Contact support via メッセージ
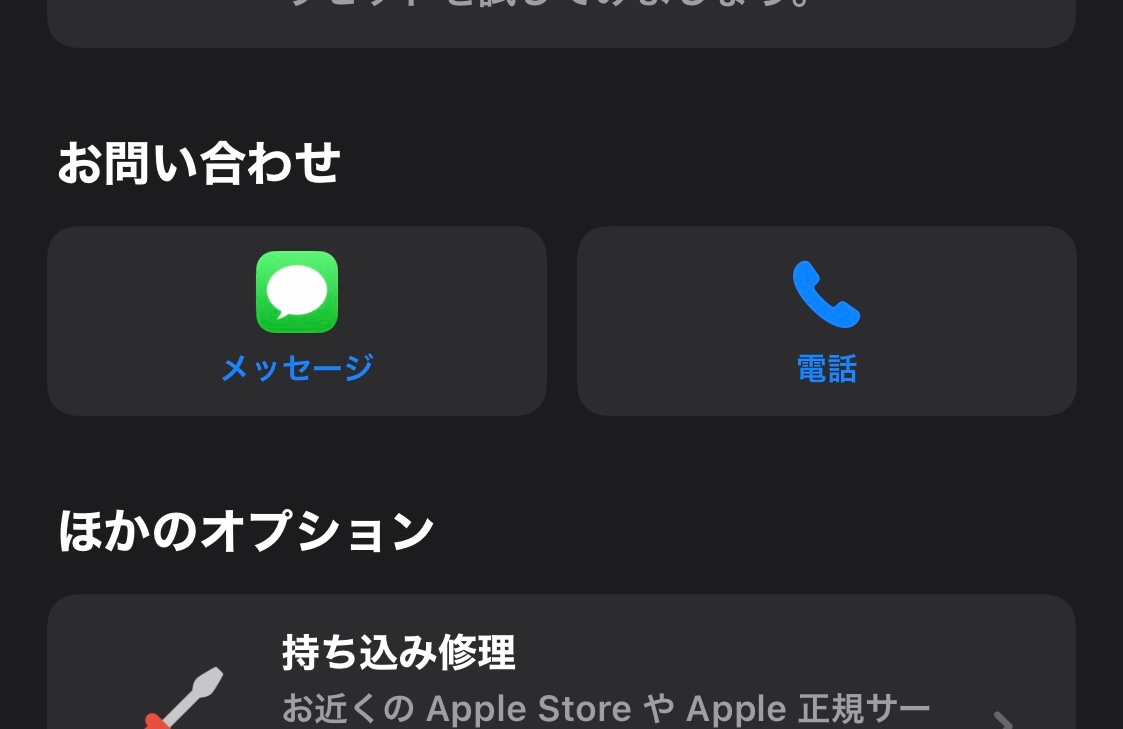The height and width of the screenshot is (729, 1123). point(297,320)
